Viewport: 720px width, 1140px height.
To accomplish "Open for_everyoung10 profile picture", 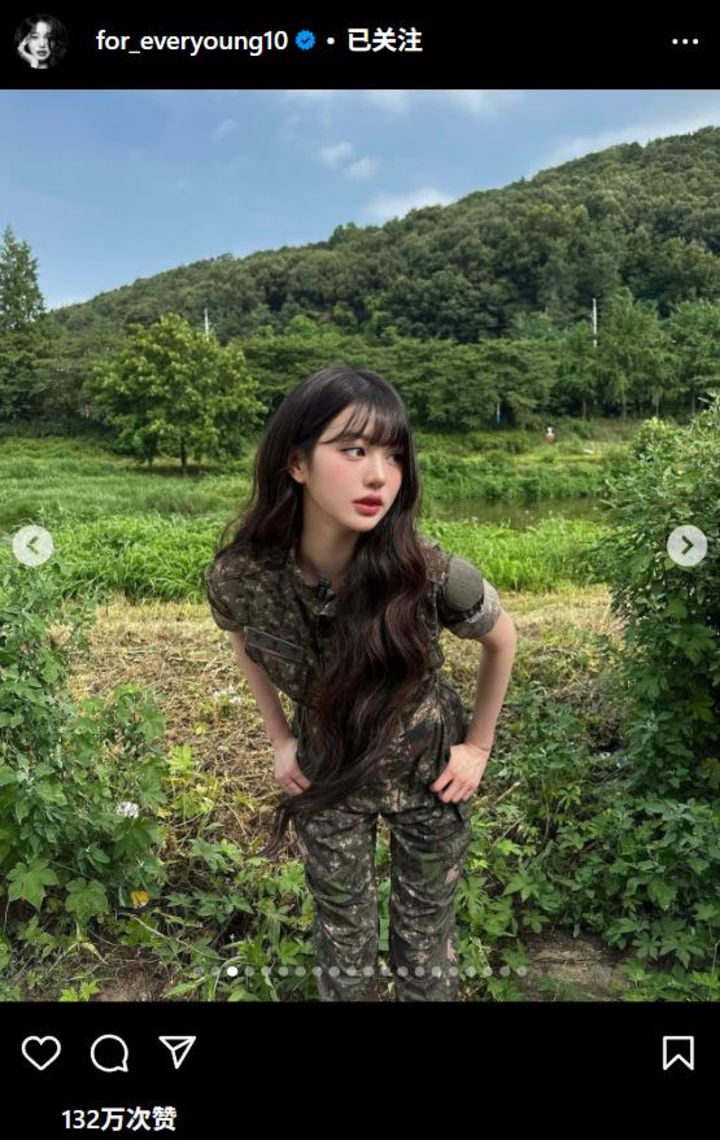I will (41, 42).
